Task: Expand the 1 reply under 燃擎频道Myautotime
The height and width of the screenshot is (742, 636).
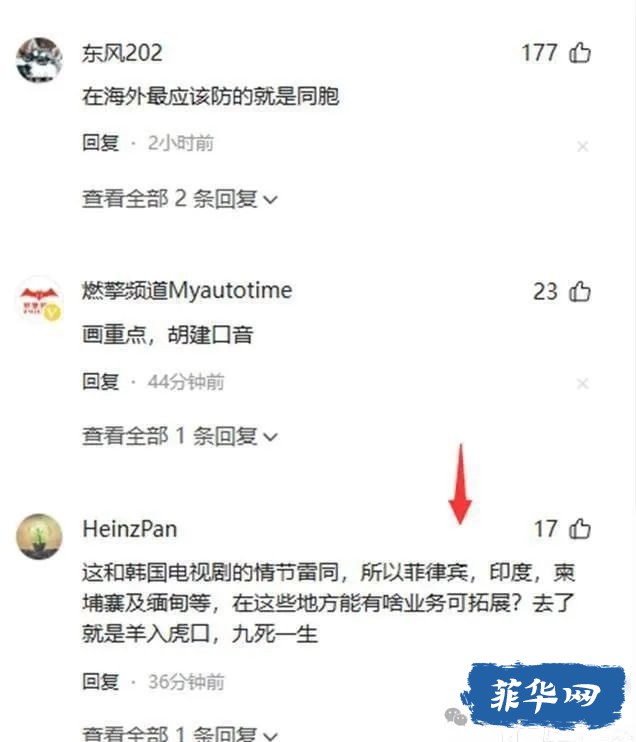Action: coord(180,437)
